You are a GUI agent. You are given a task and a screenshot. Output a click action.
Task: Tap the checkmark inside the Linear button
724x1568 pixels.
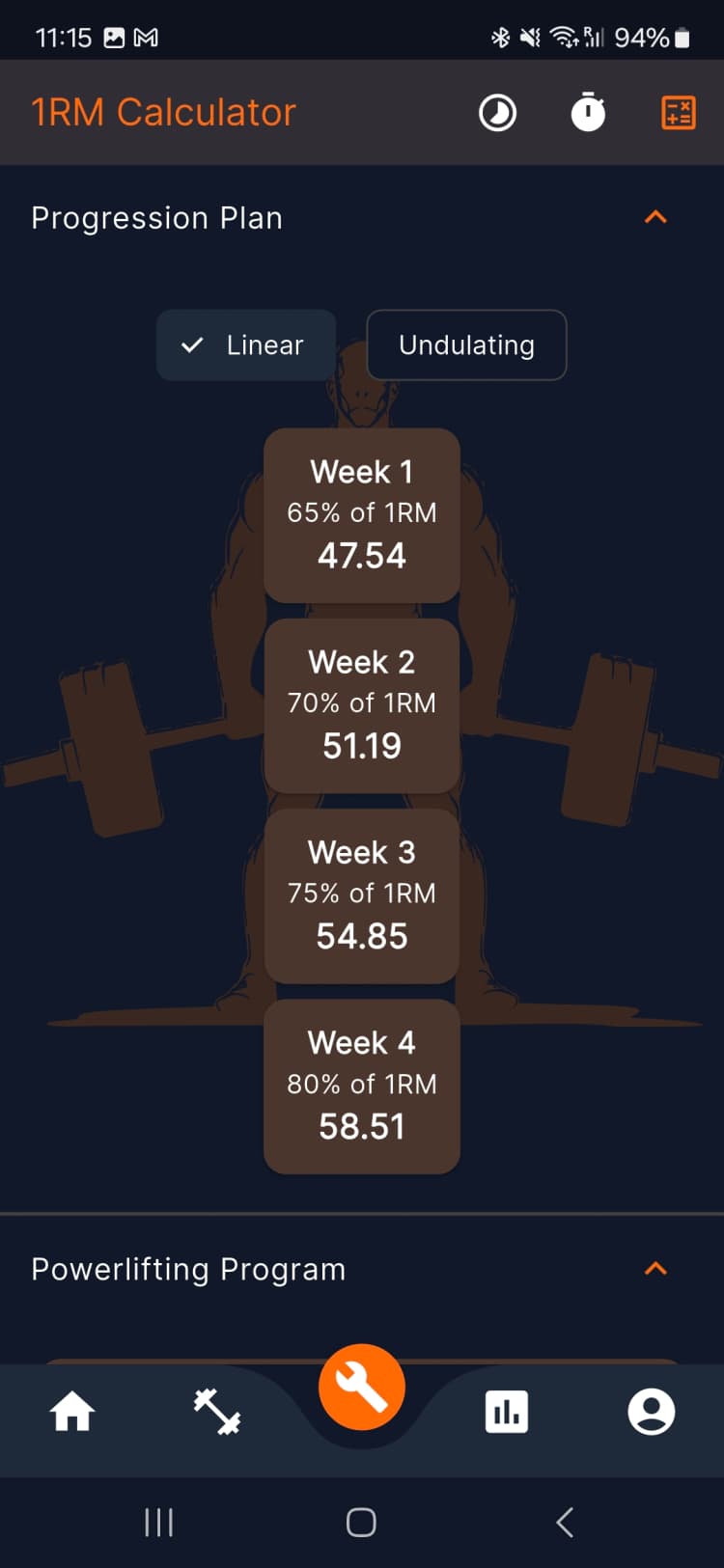(192, 344)
